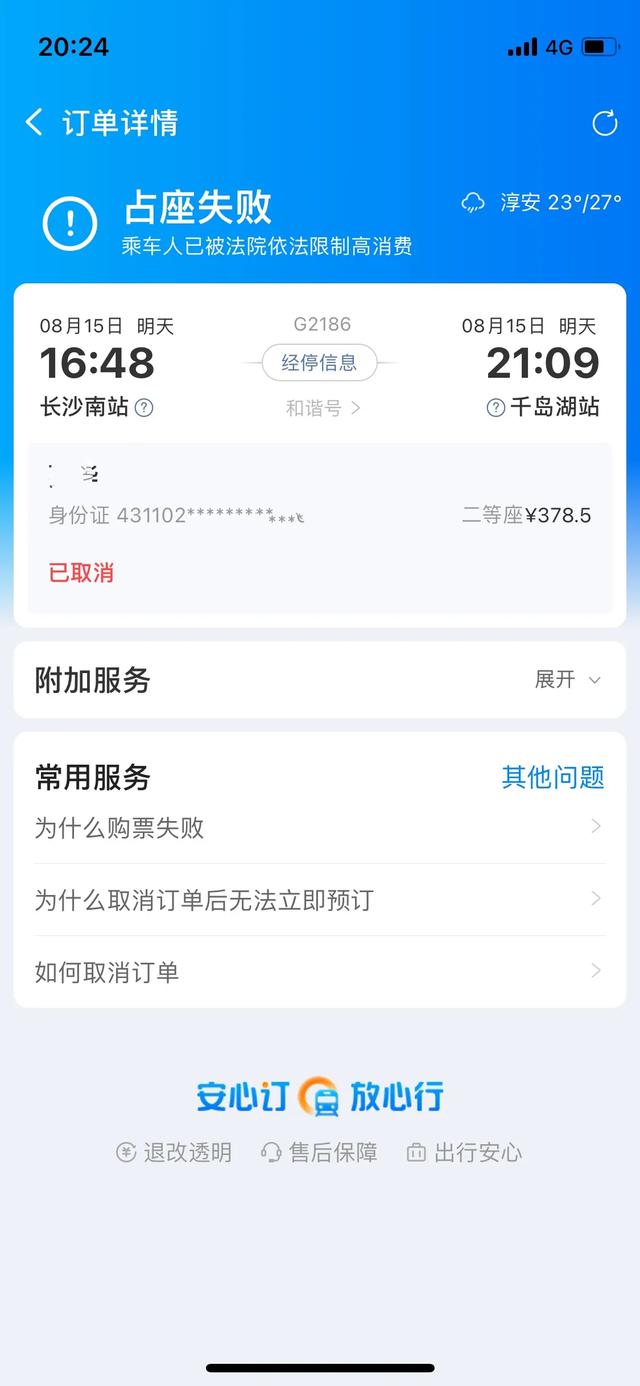This screenshot has height=1386, width=640.
Task: Go back from order details
Action: (34, 123)
